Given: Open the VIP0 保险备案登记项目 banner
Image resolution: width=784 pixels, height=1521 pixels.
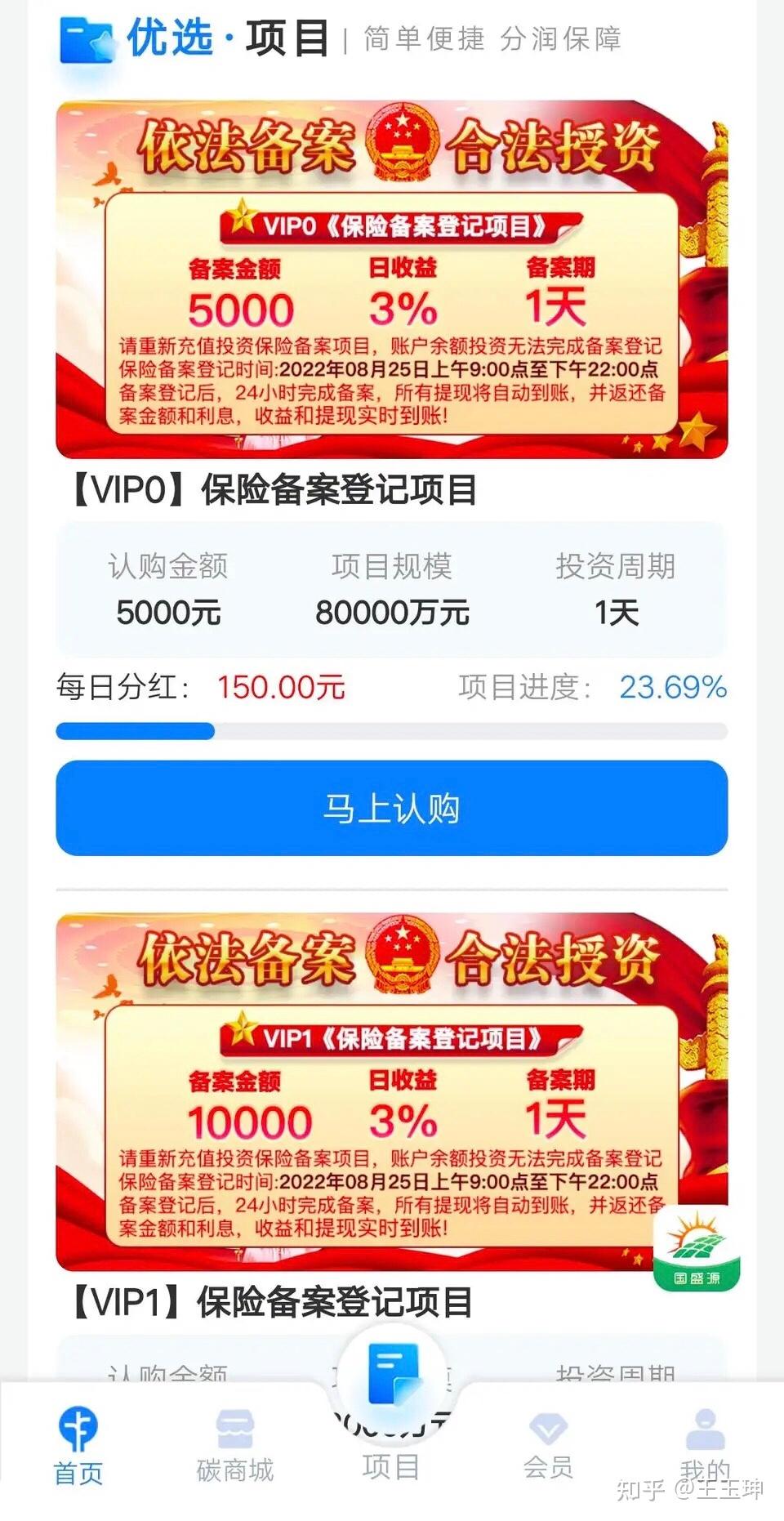Looking at the screenshot, I should 391,279.
